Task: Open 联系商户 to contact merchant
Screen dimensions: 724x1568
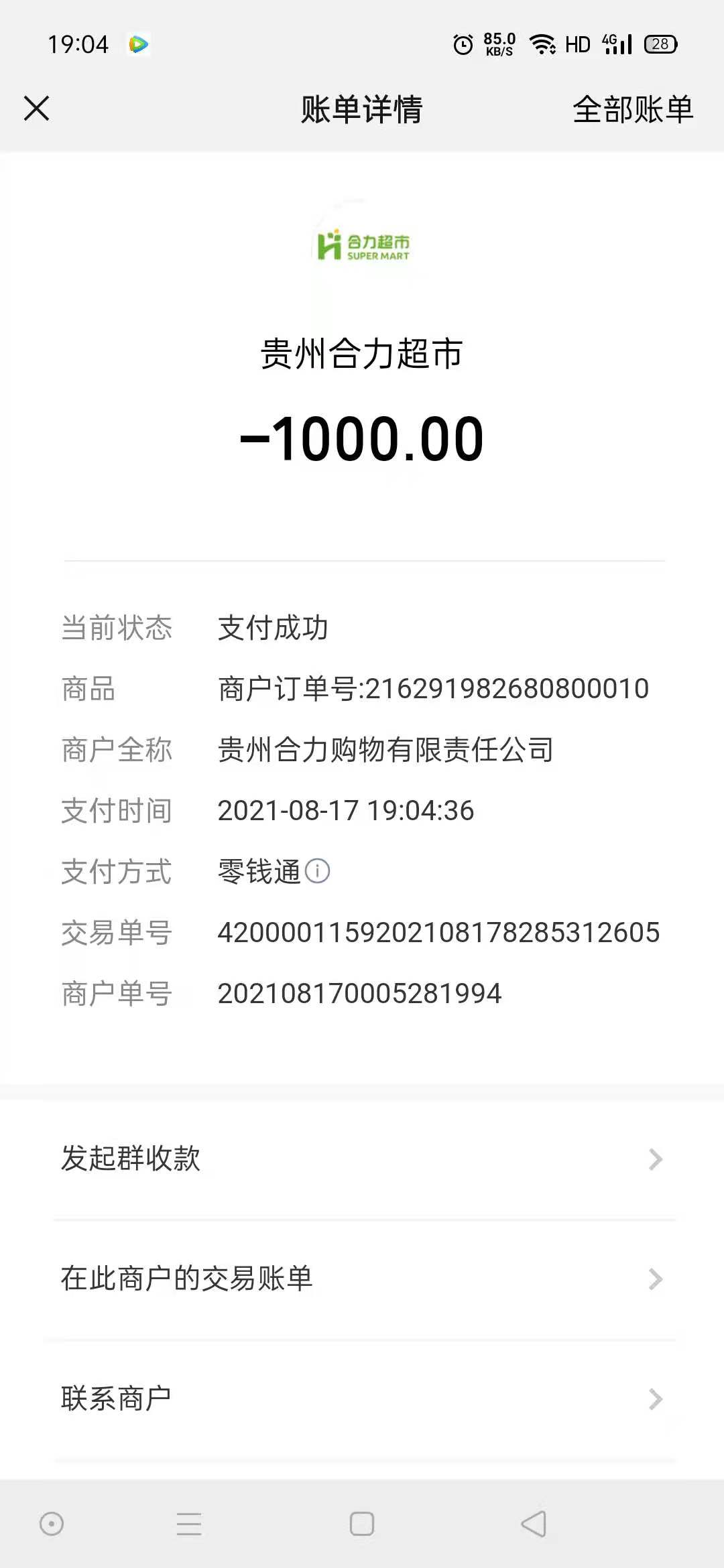Action: coord(362,1398)
